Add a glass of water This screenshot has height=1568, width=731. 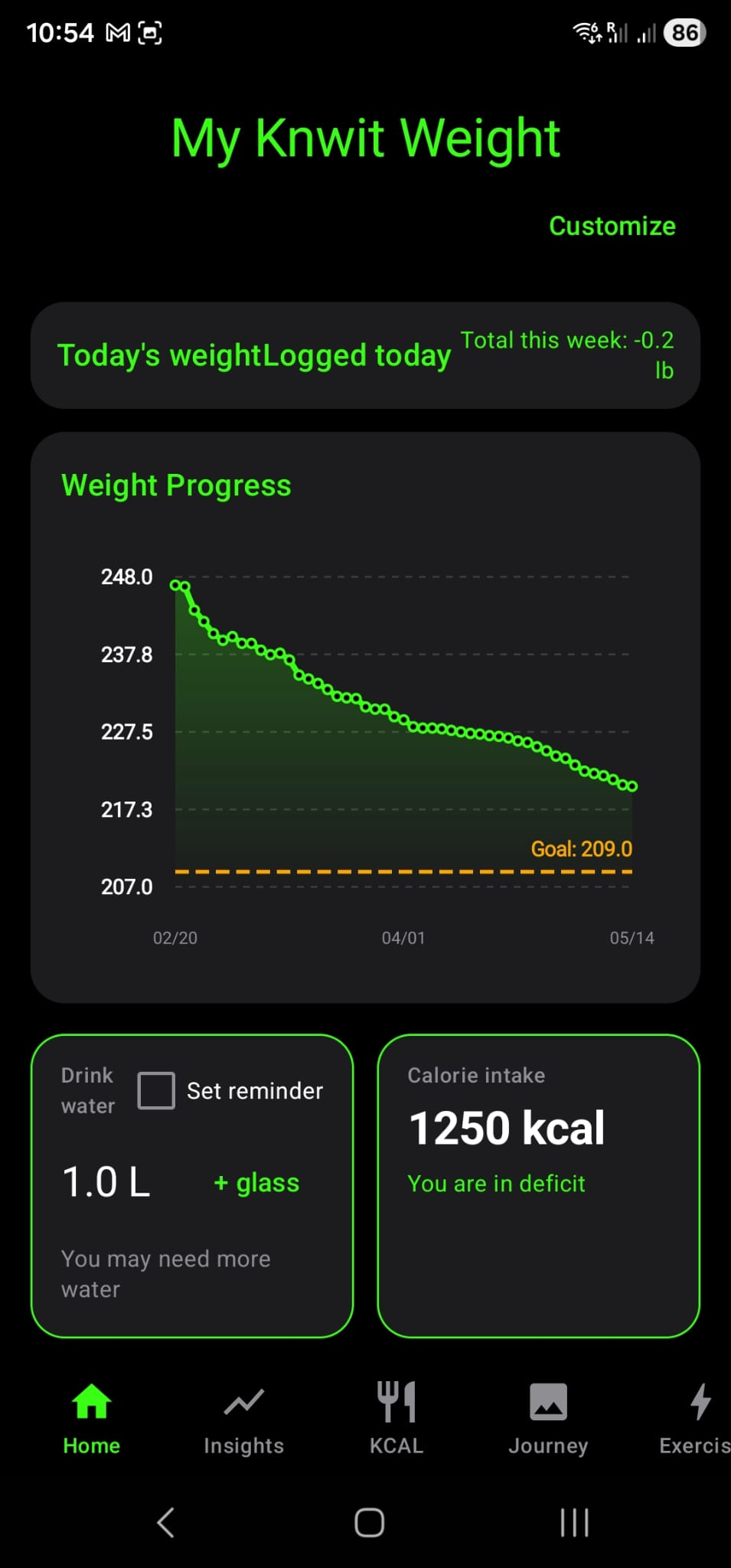[256, 1183]
